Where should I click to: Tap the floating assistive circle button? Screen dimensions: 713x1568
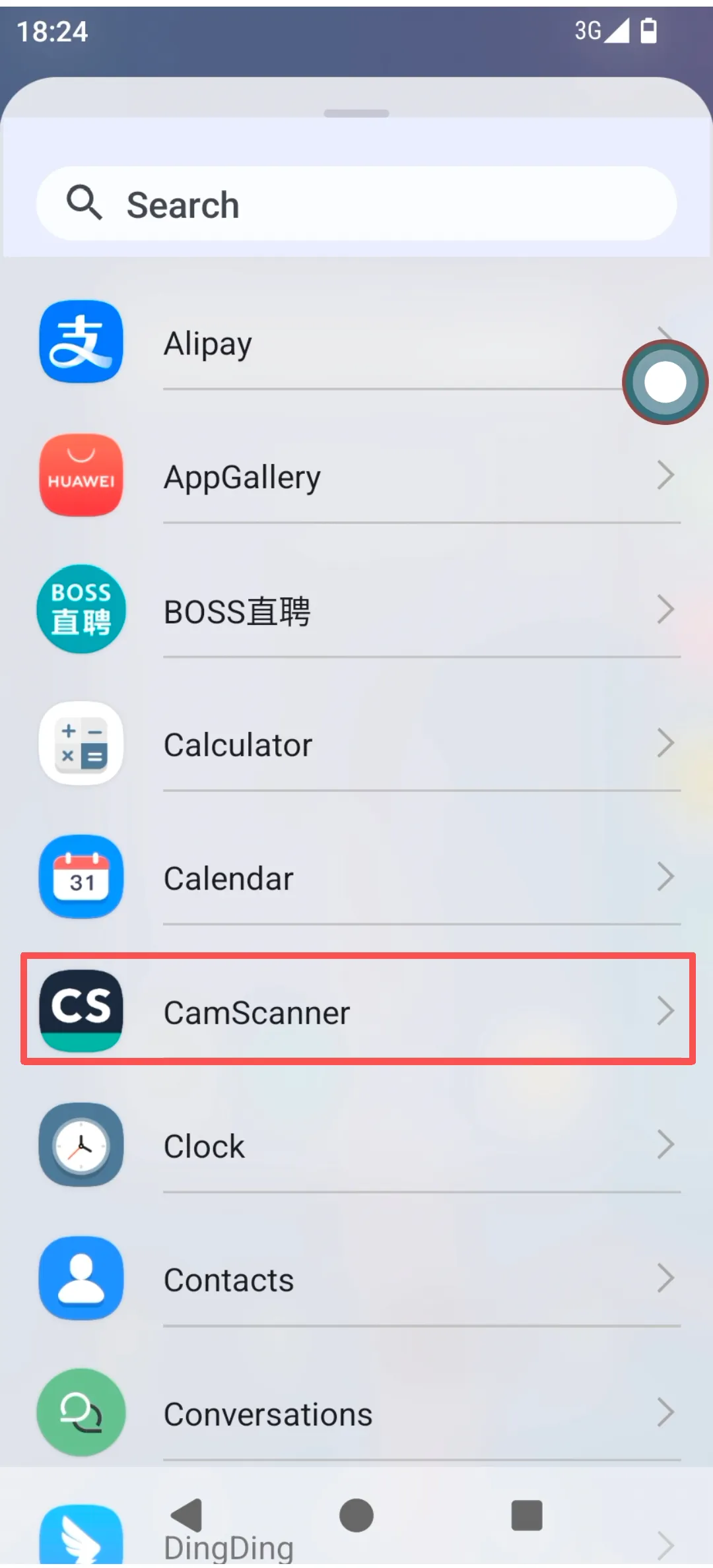click(x=665, y=382)
